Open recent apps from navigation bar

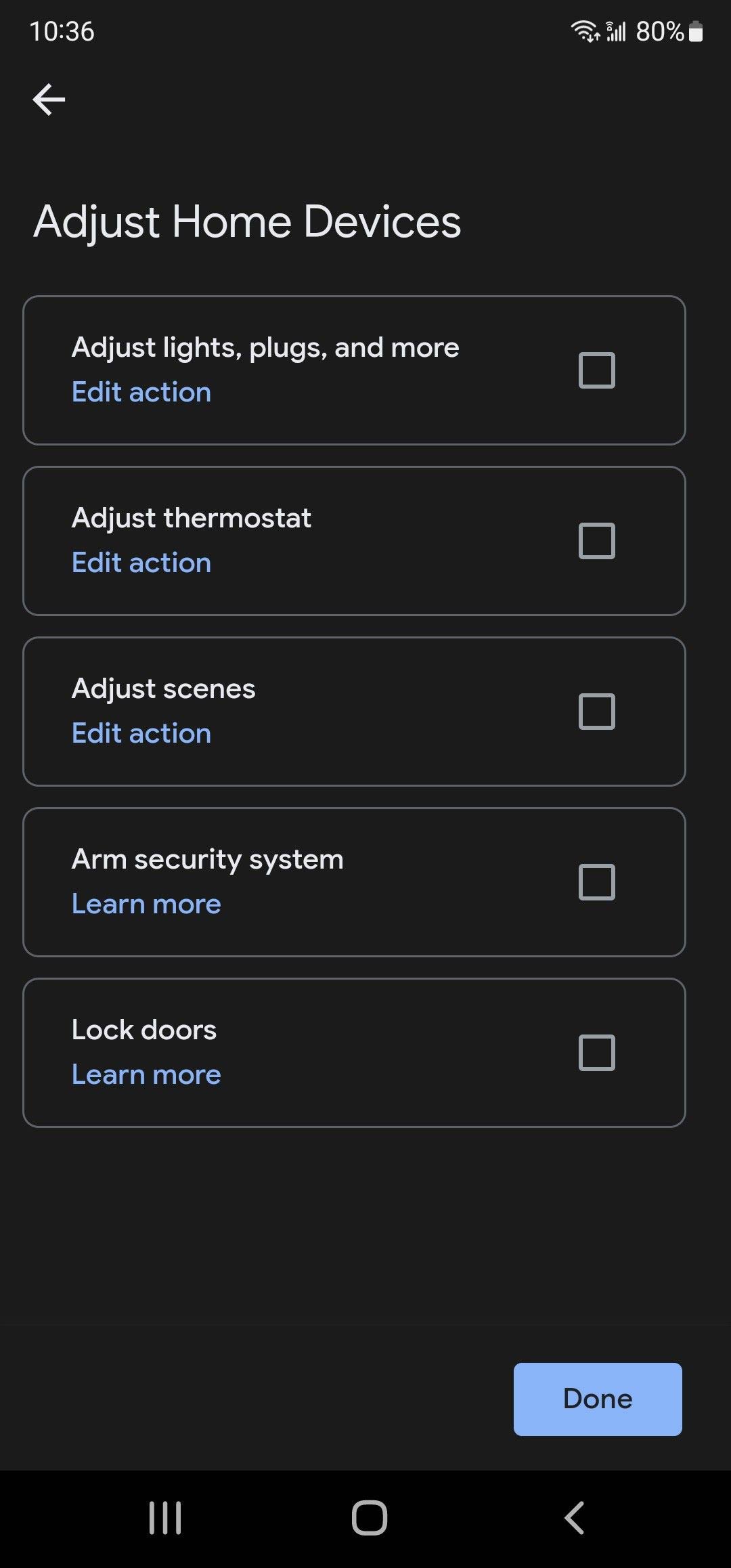click(165, 1517)
